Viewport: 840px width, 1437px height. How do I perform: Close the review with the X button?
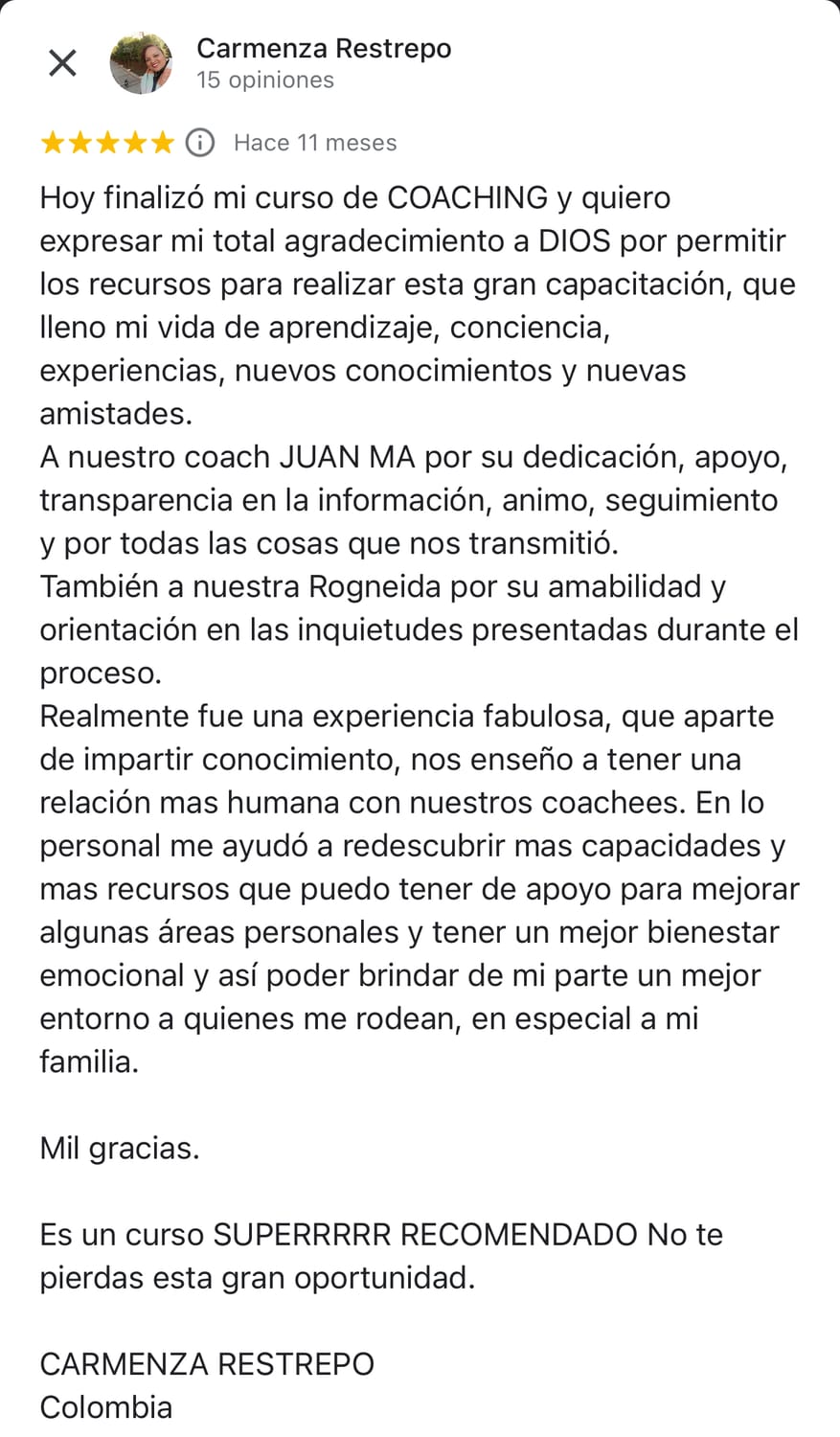[x=62, y=63]
